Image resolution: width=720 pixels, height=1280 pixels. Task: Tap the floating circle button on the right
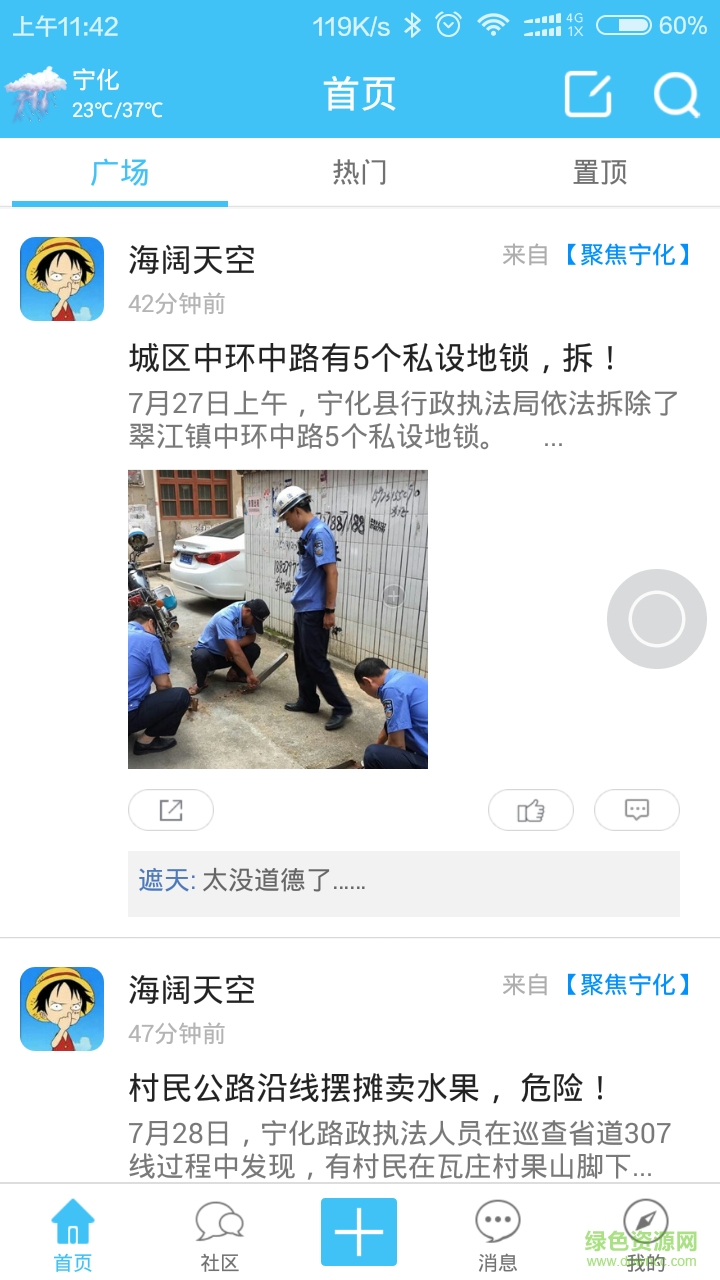pyautogui.click(x=656, y=620)
